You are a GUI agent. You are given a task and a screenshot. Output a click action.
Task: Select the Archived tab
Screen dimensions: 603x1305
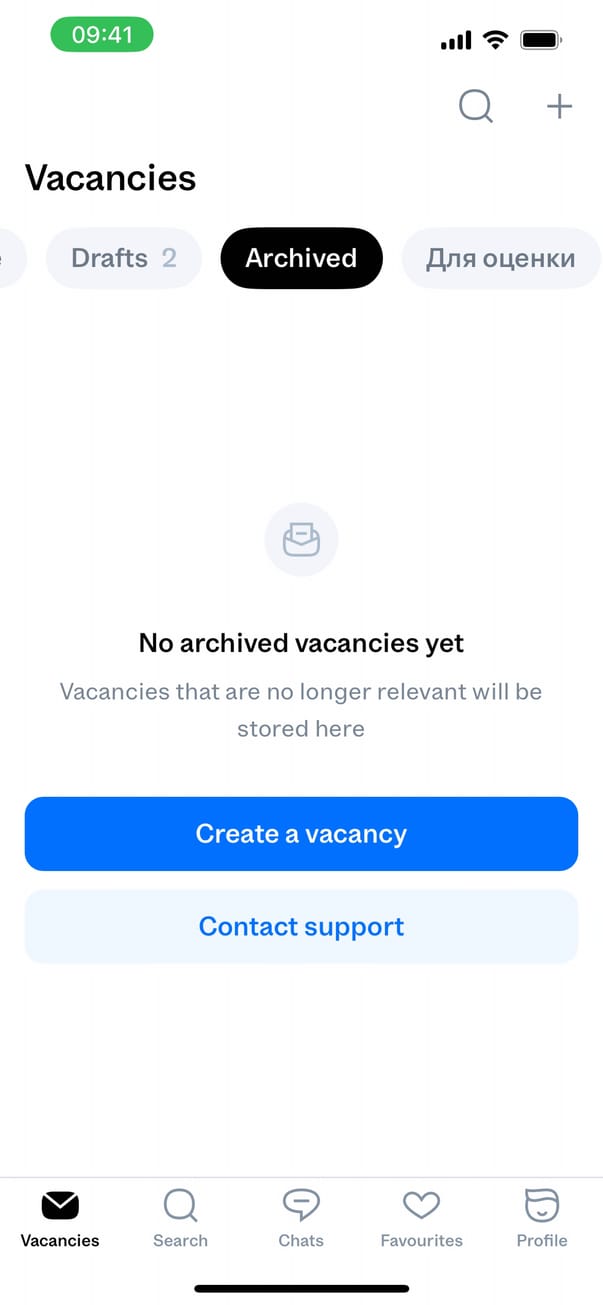coord(301,258)
